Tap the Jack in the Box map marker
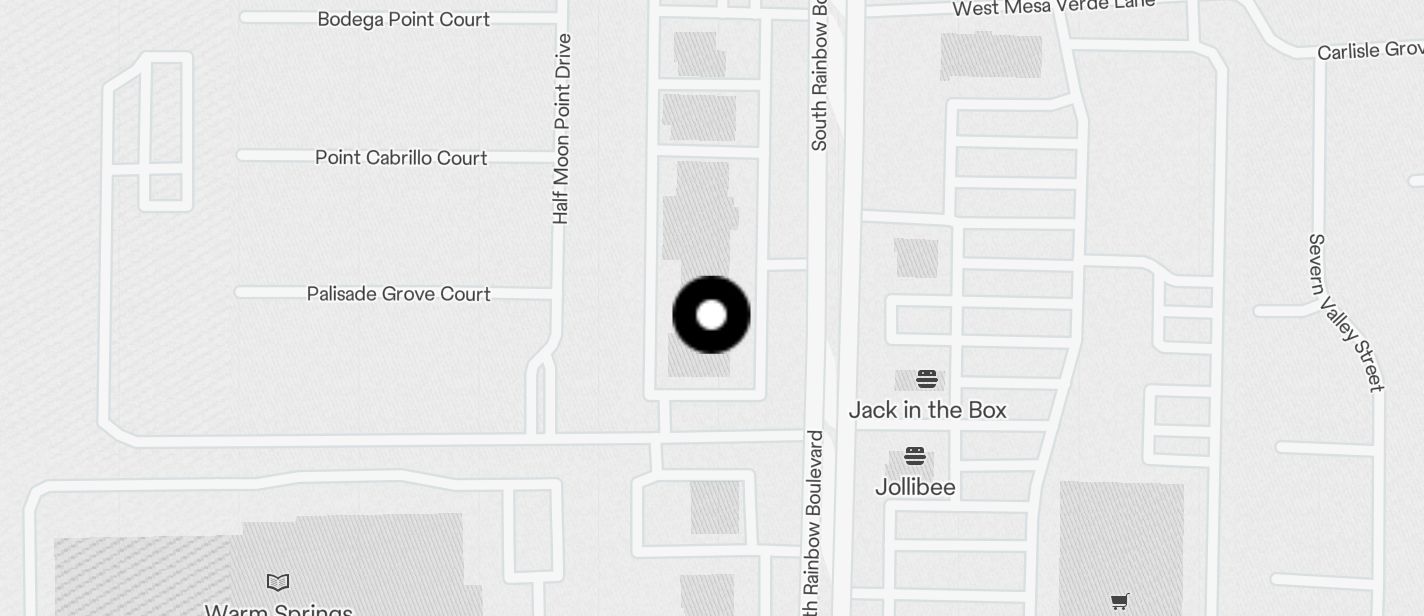 pyautogui.click(x=927, y=380)
